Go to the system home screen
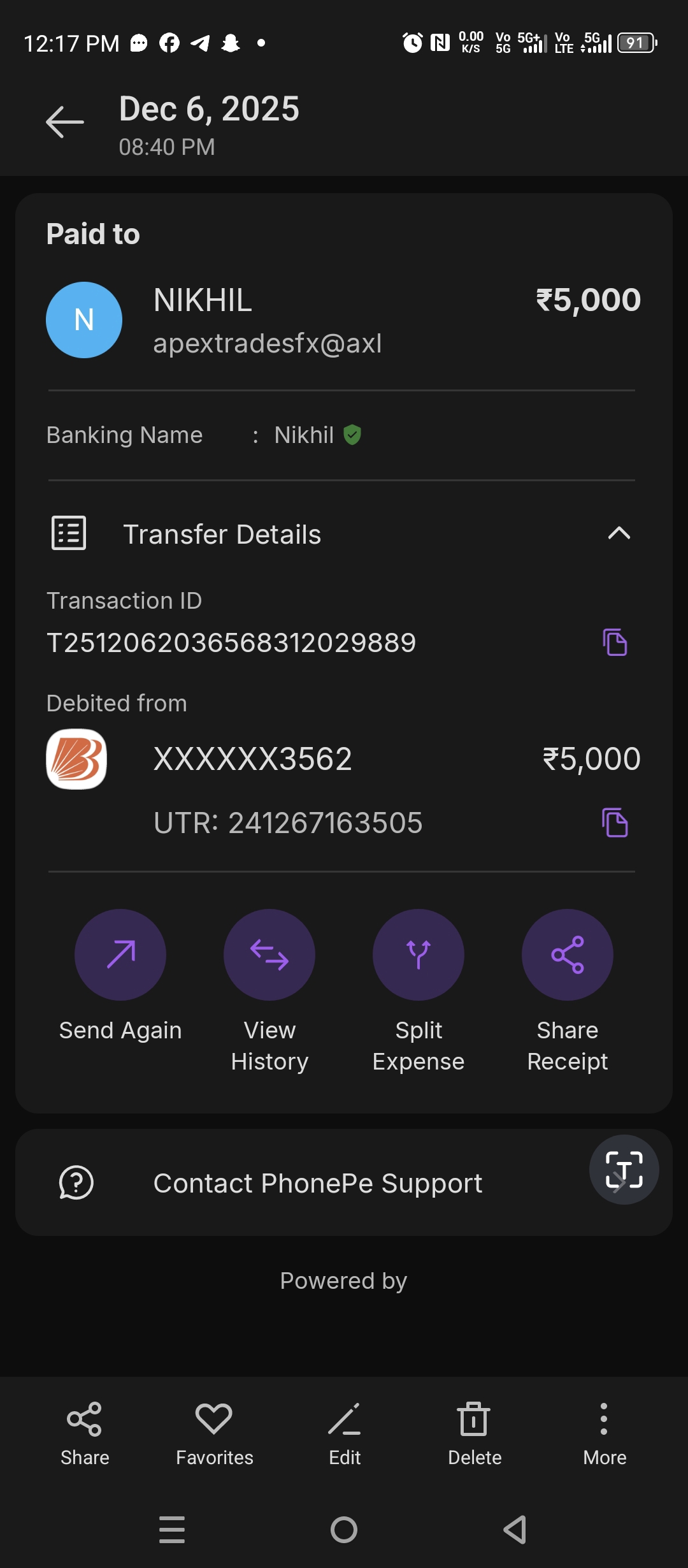The image size is (688, 1568). pyautogui.click(x=344, y=1529)
